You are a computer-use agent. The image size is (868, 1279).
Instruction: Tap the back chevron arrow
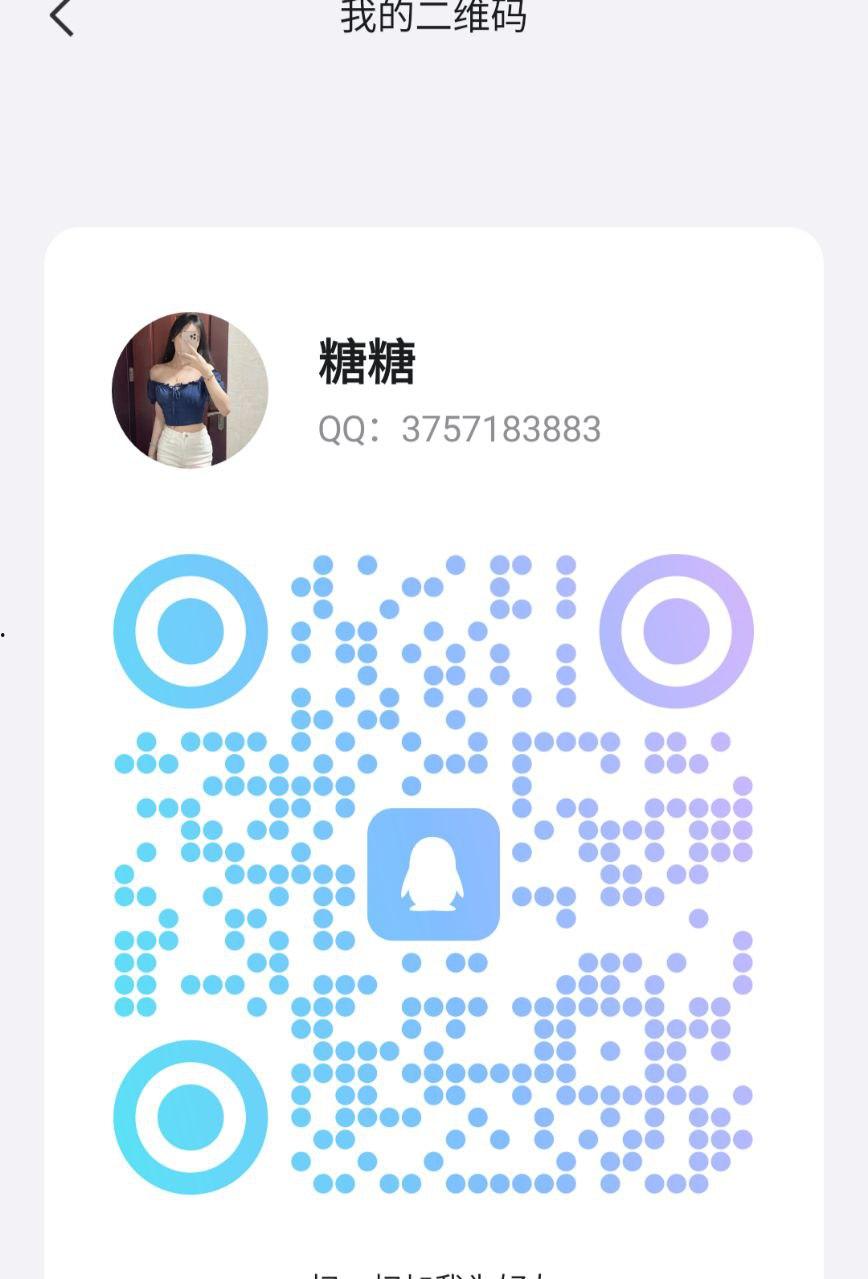[62, 17]
